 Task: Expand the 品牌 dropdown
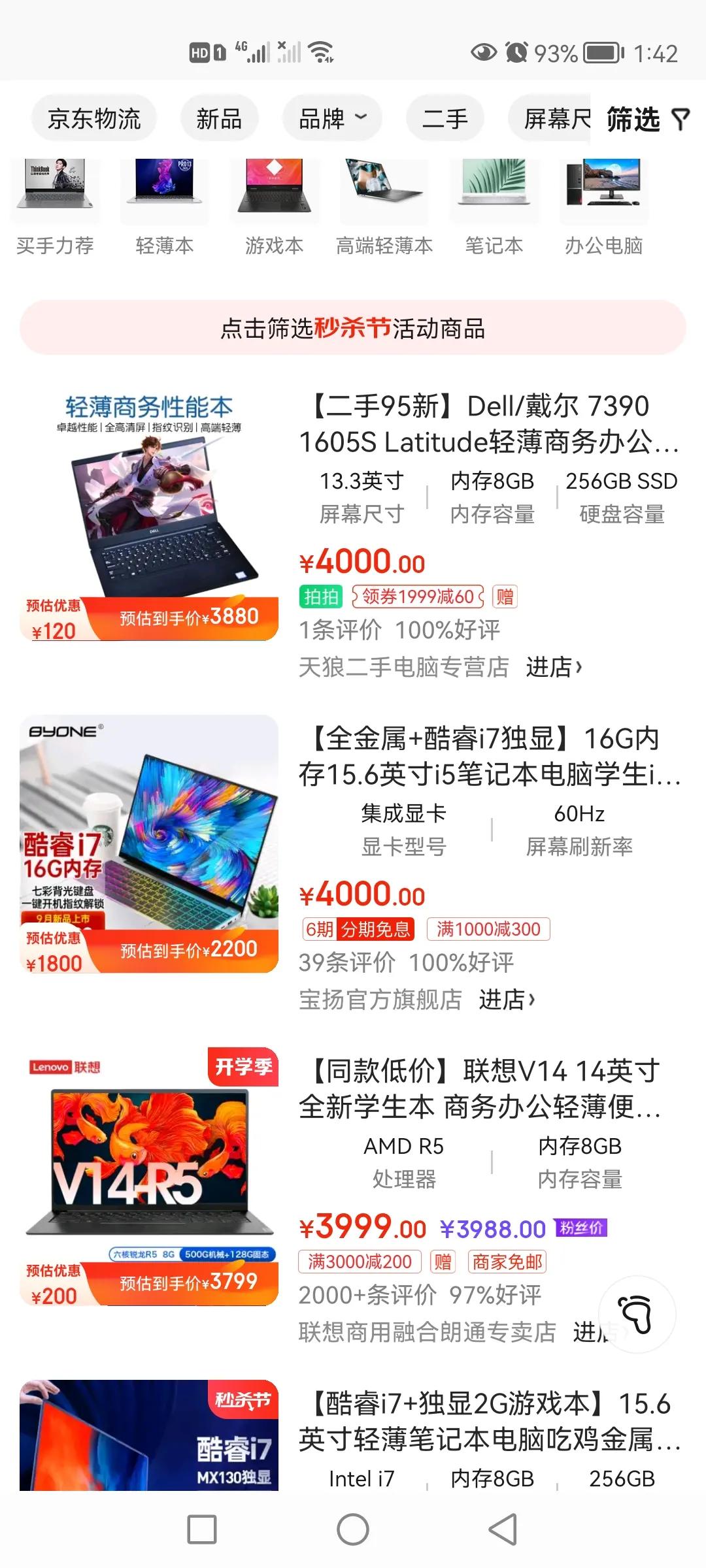[x=331, y=118]
